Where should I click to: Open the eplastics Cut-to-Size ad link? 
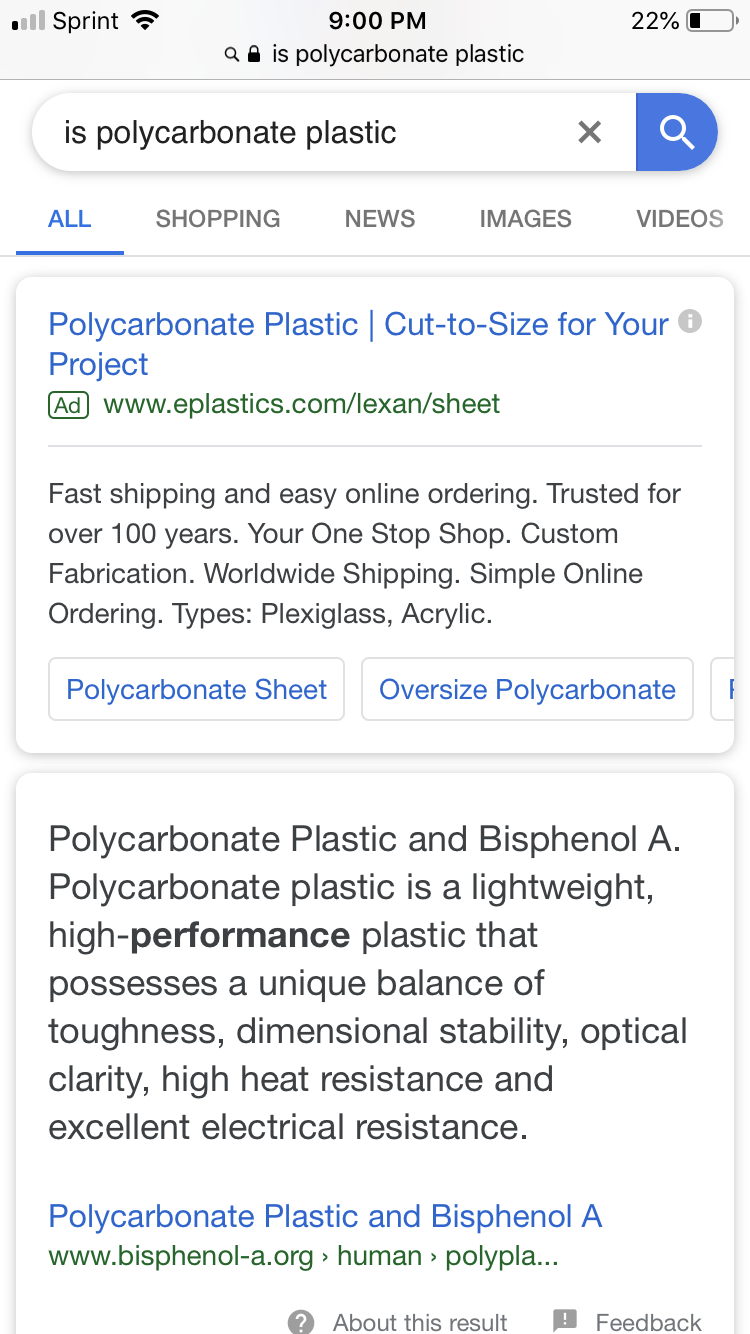pyautogui.click(x=358, y=343)
